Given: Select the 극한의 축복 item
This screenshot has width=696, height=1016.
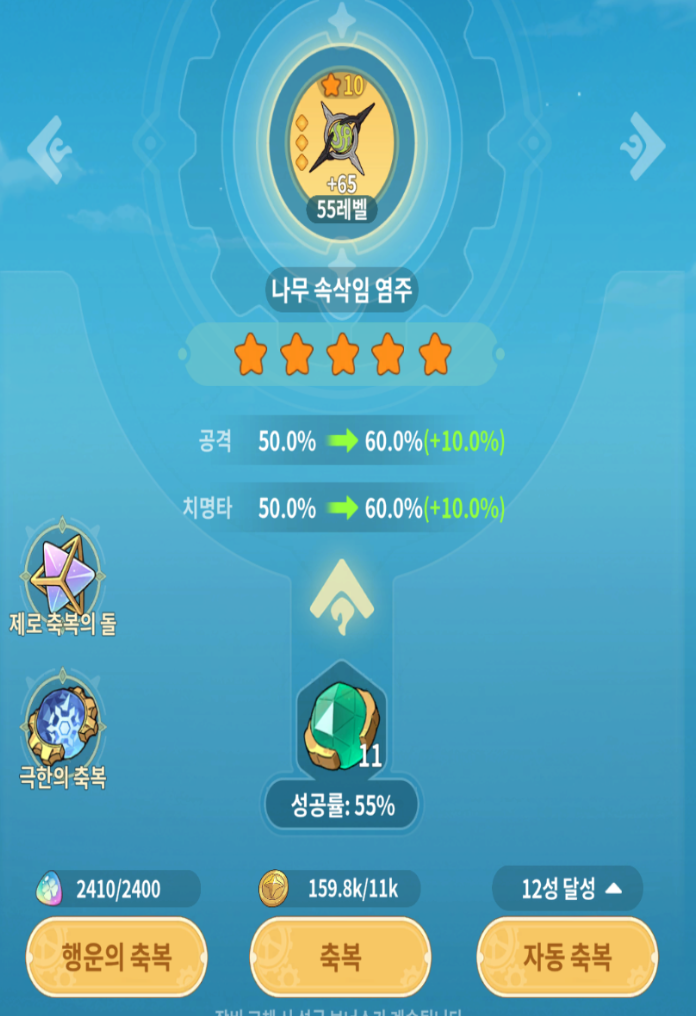Looking at the screenshot, I should (x=63, y=728).
